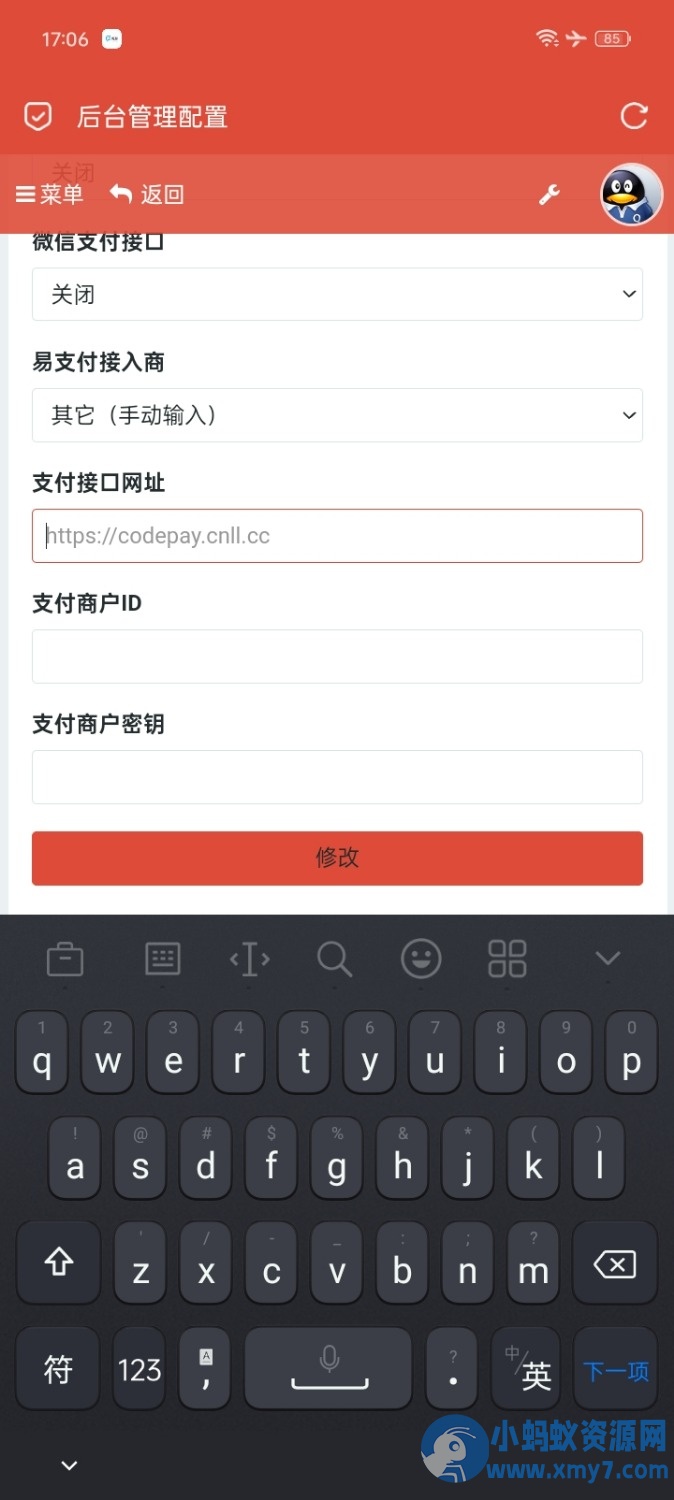Viewport: 674px width, 1500px height.
Task: Tap the penguin profile avatar
Action: click(x=631, y=194)
